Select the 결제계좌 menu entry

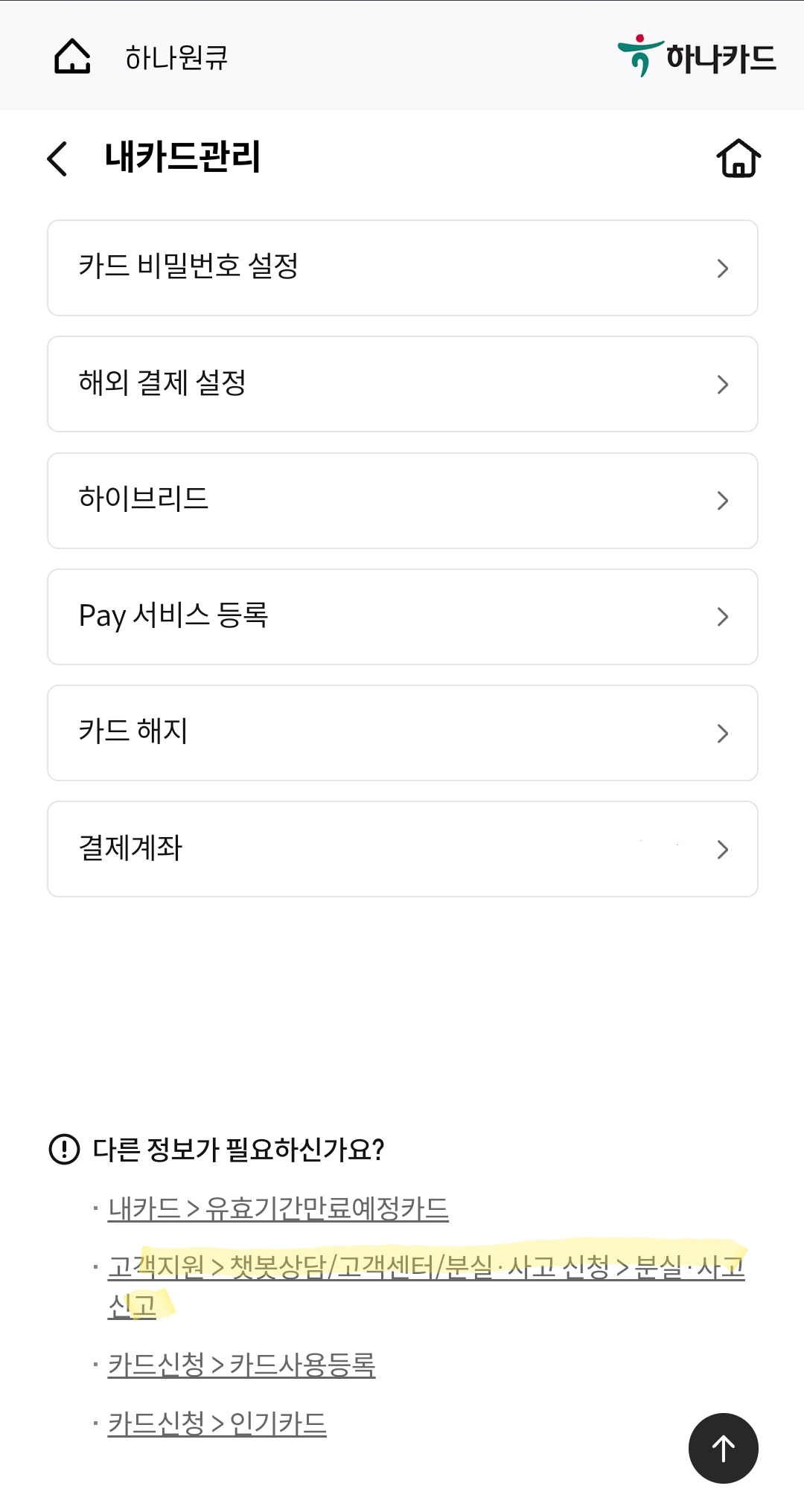(402, 849)
